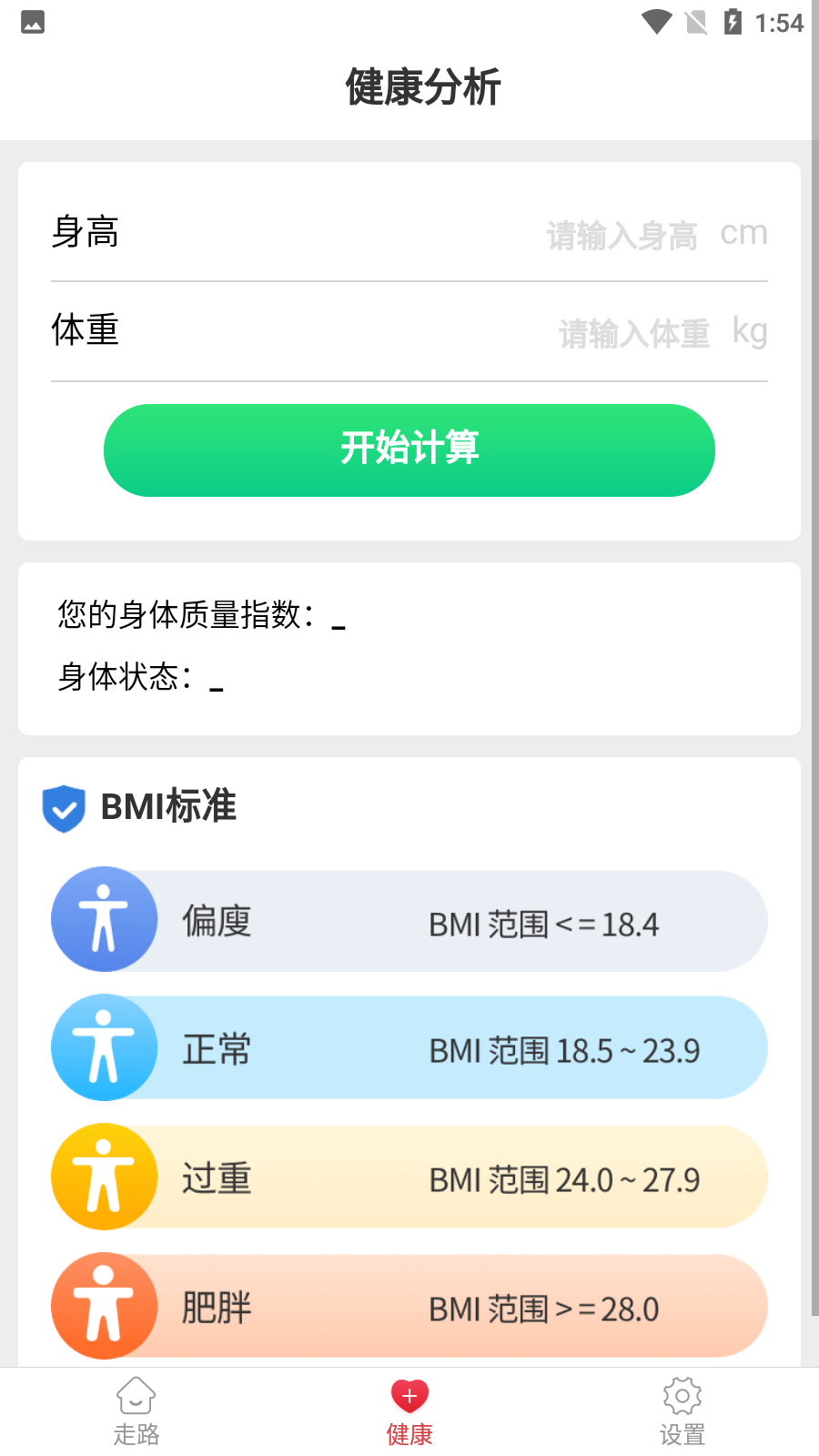
Task: Select the red heart 健康 icon
Action: 409,1395
